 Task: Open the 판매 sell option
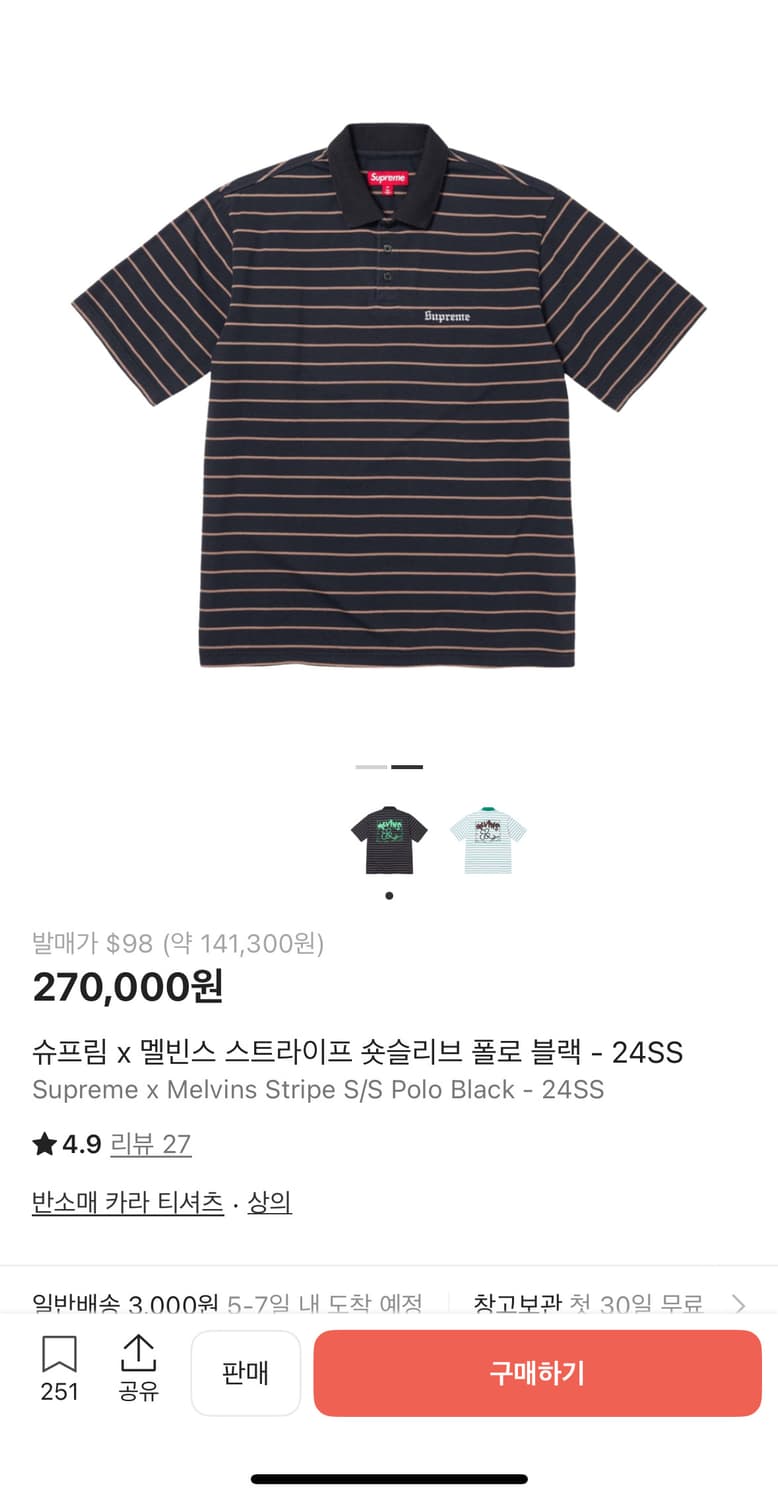[x=245, y=1373]
